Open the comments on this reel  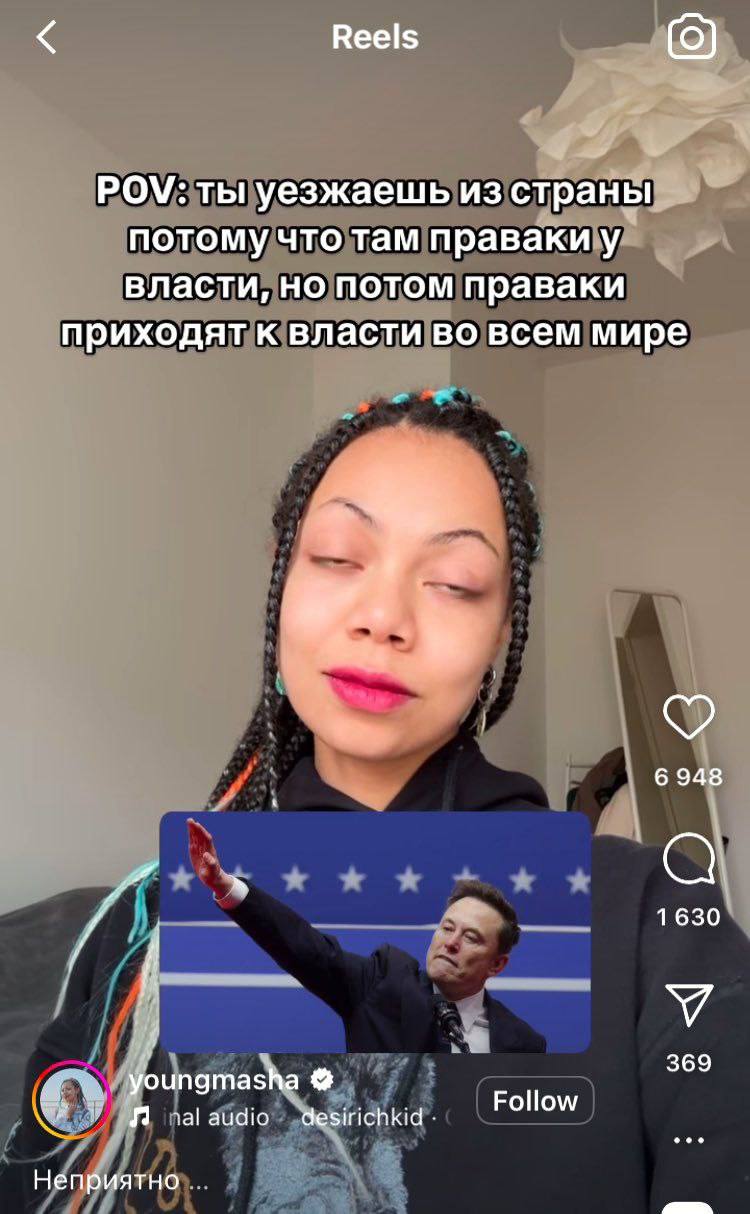pyautogui.click(x=689, y=860)
